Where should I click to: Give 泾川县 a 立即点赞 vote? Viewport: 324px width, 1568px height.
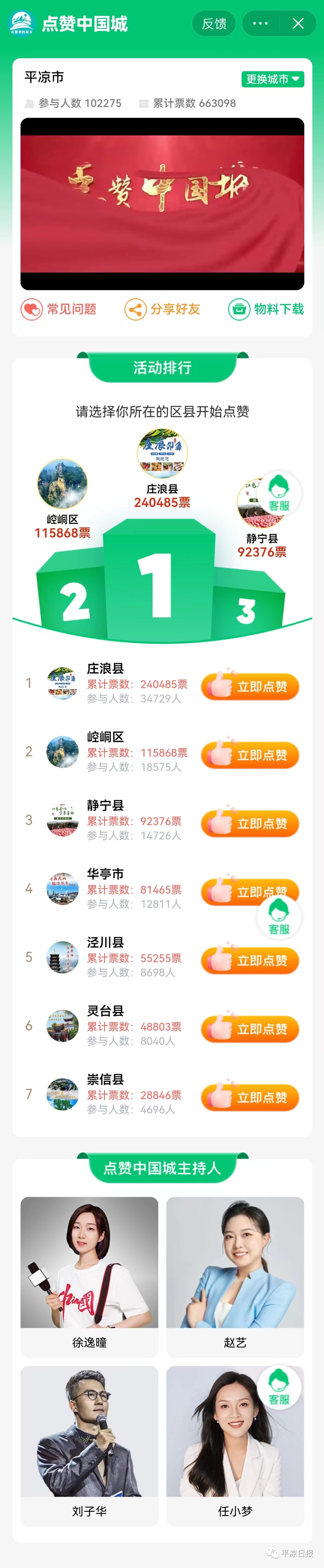click(250, 960)
